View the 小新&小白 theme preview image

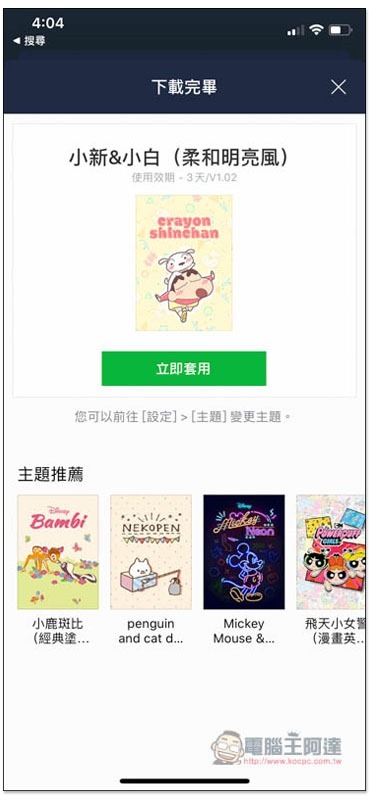(184, 262)
